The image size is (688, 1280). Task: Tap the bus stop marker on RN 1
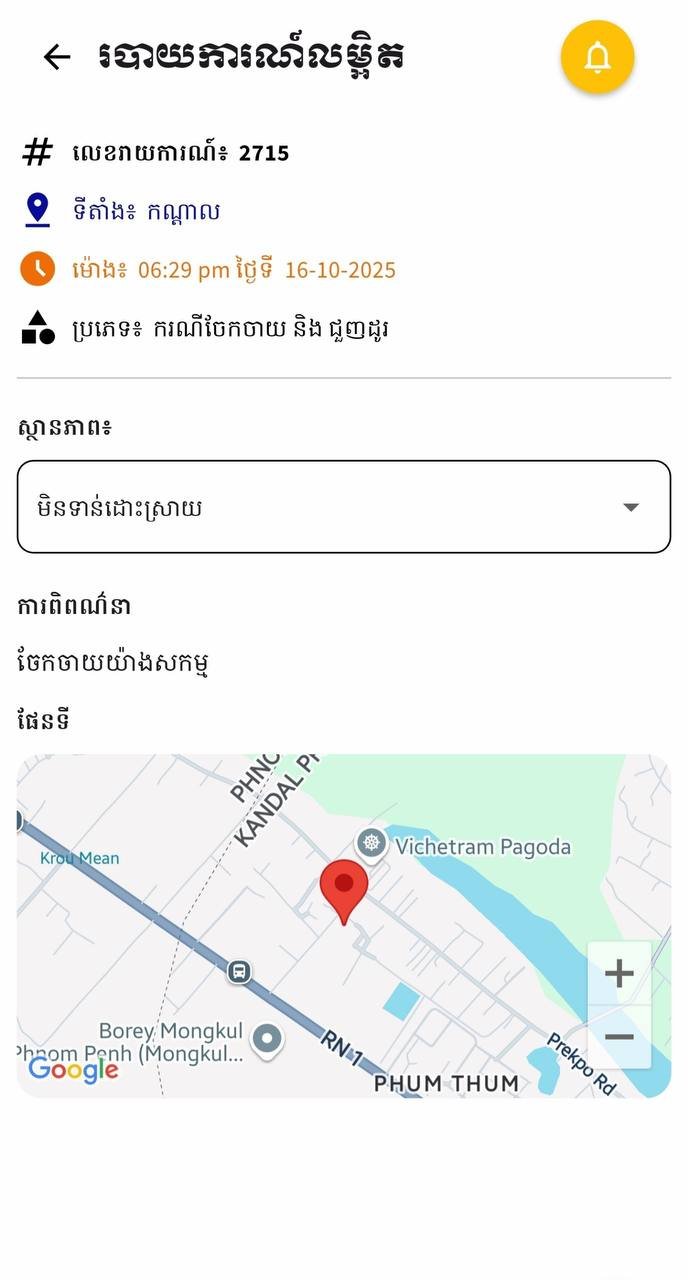click(x=238, y=971)
